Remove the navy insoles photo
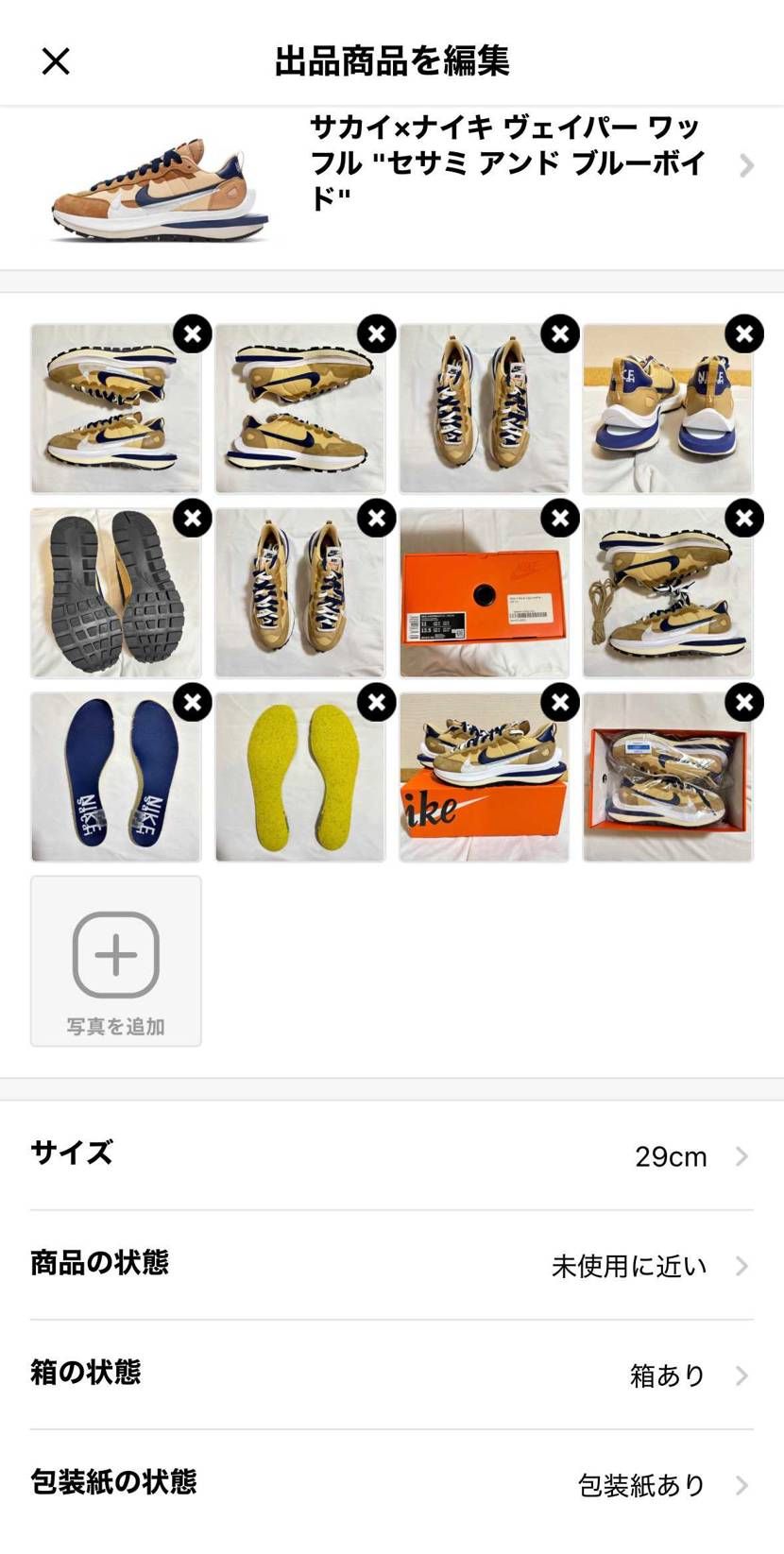This screenshot has height=1554, width=784. coord(193,702)
